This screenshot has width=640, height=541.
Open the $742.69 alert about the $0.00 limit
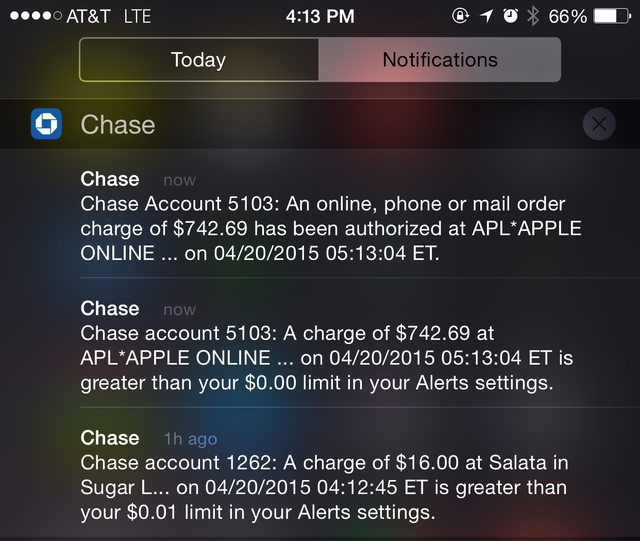click(x=360, y=345)
